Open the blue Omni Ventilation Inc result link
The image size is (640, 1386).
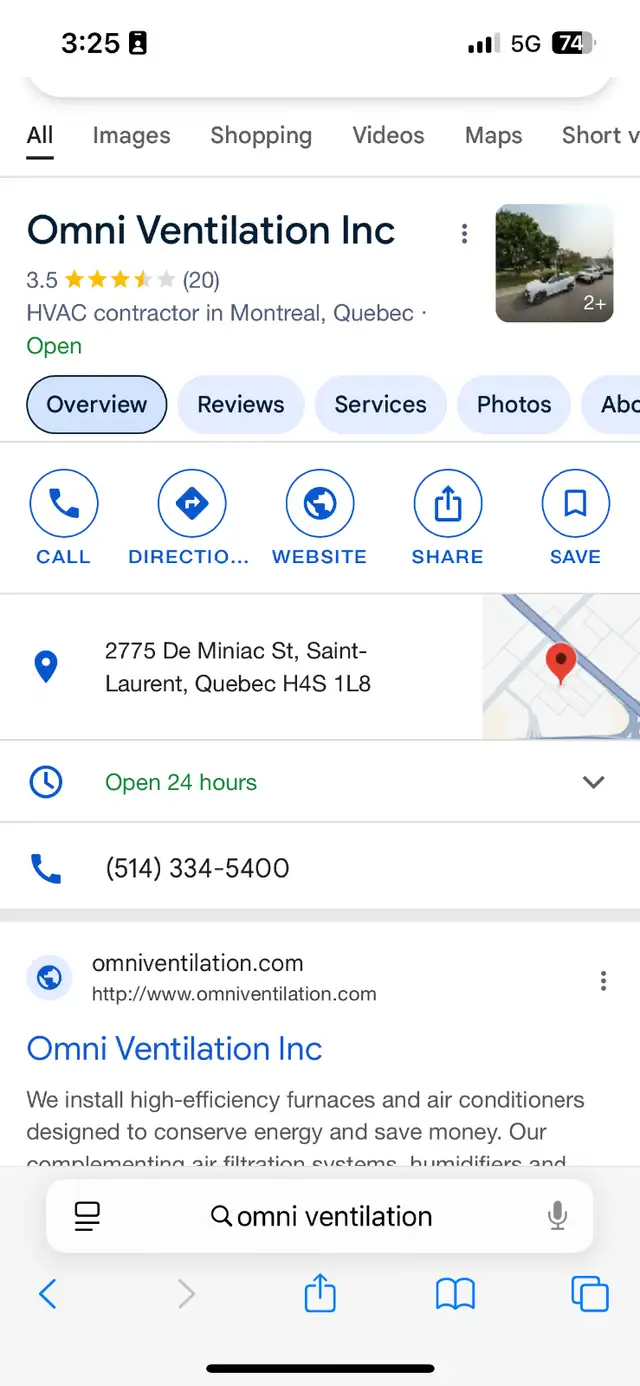(174, 1048)
